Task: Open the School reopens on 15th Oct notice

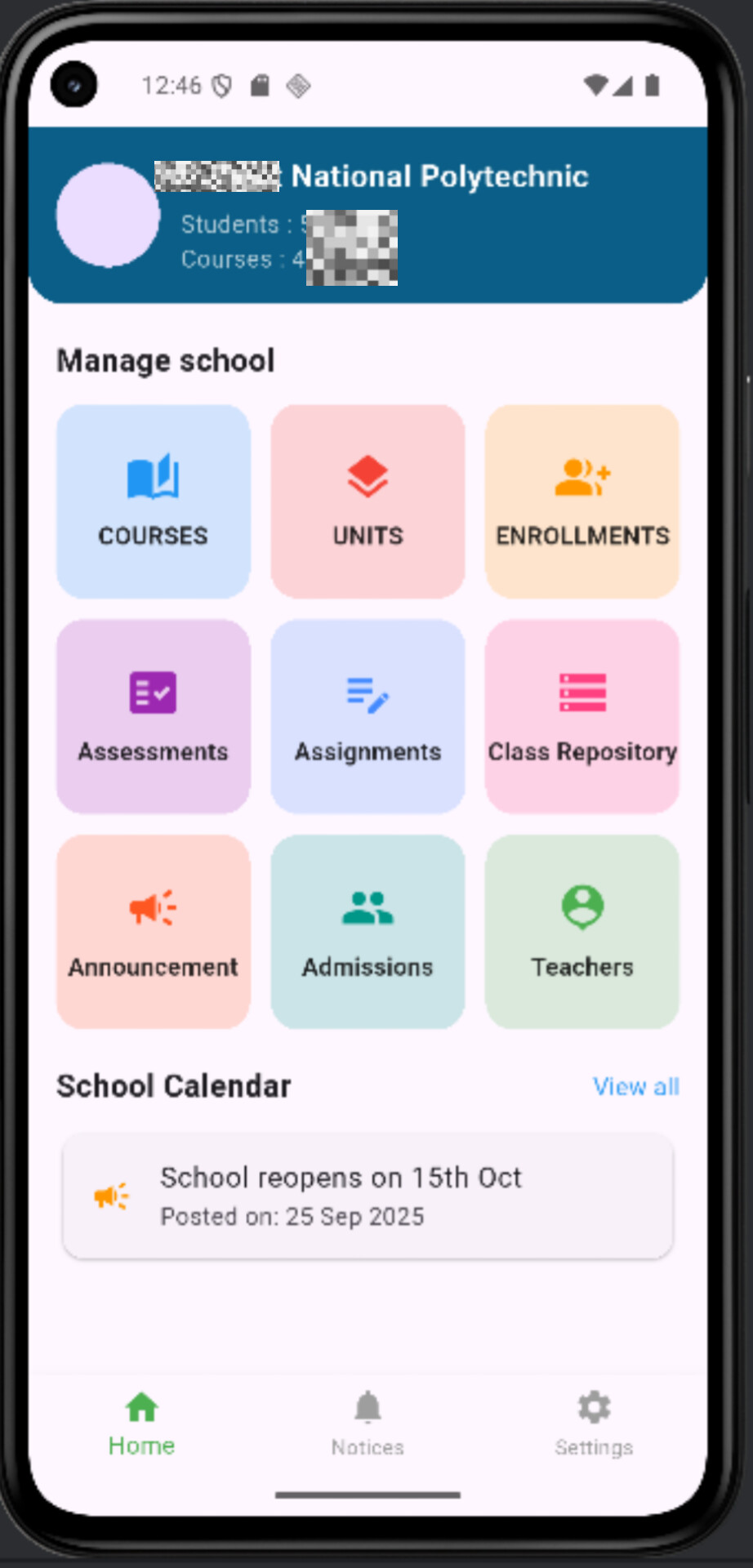Action: pyautogui.click(x=368, y=1196)
